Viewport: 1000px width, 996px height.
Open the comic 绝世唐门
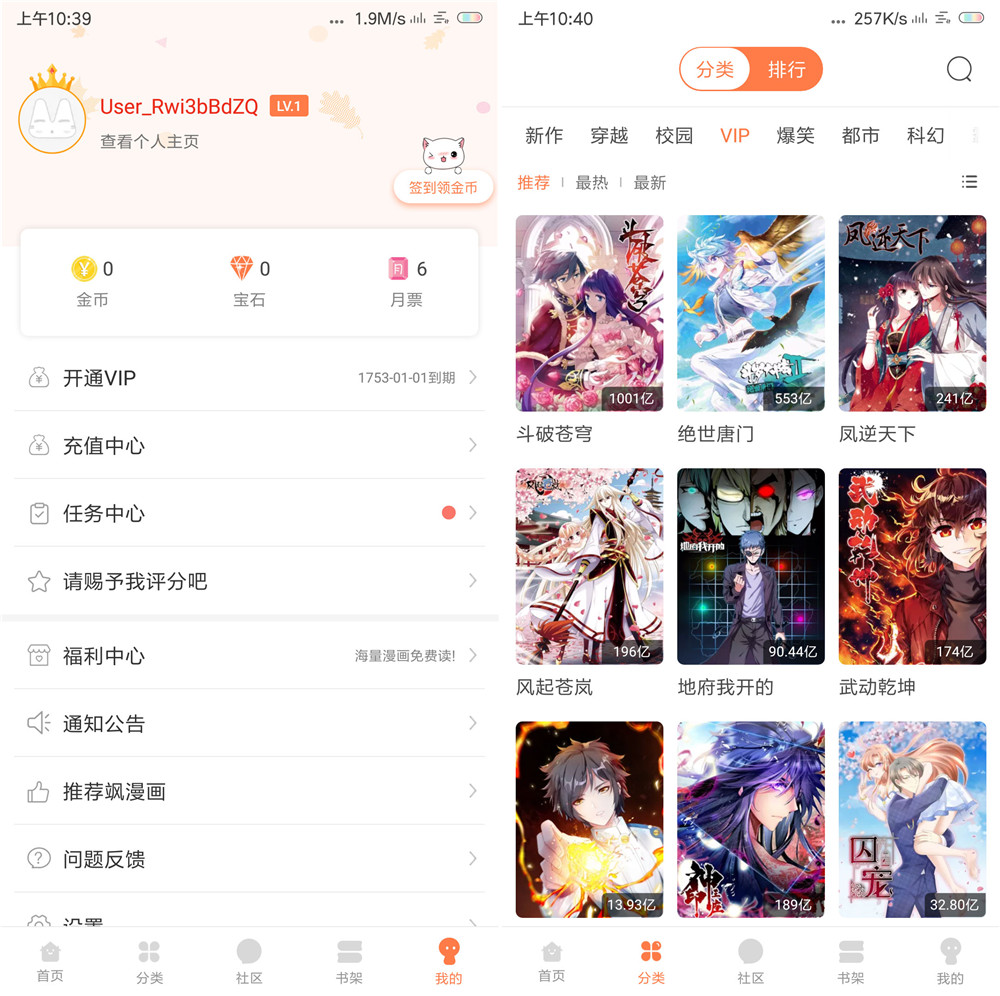click(x=750, y=313)
